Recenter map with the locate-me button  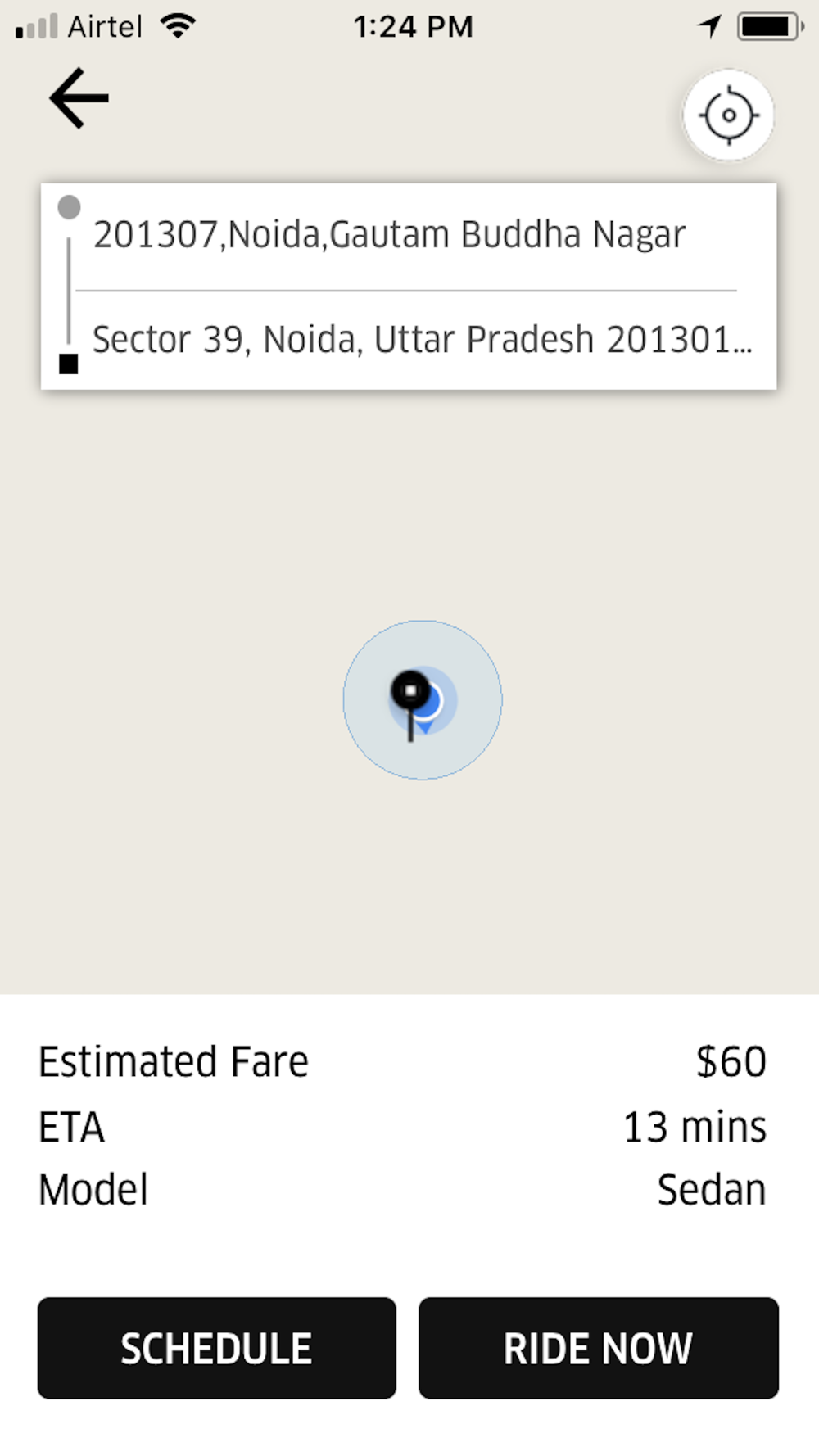(x=728, y=115)
